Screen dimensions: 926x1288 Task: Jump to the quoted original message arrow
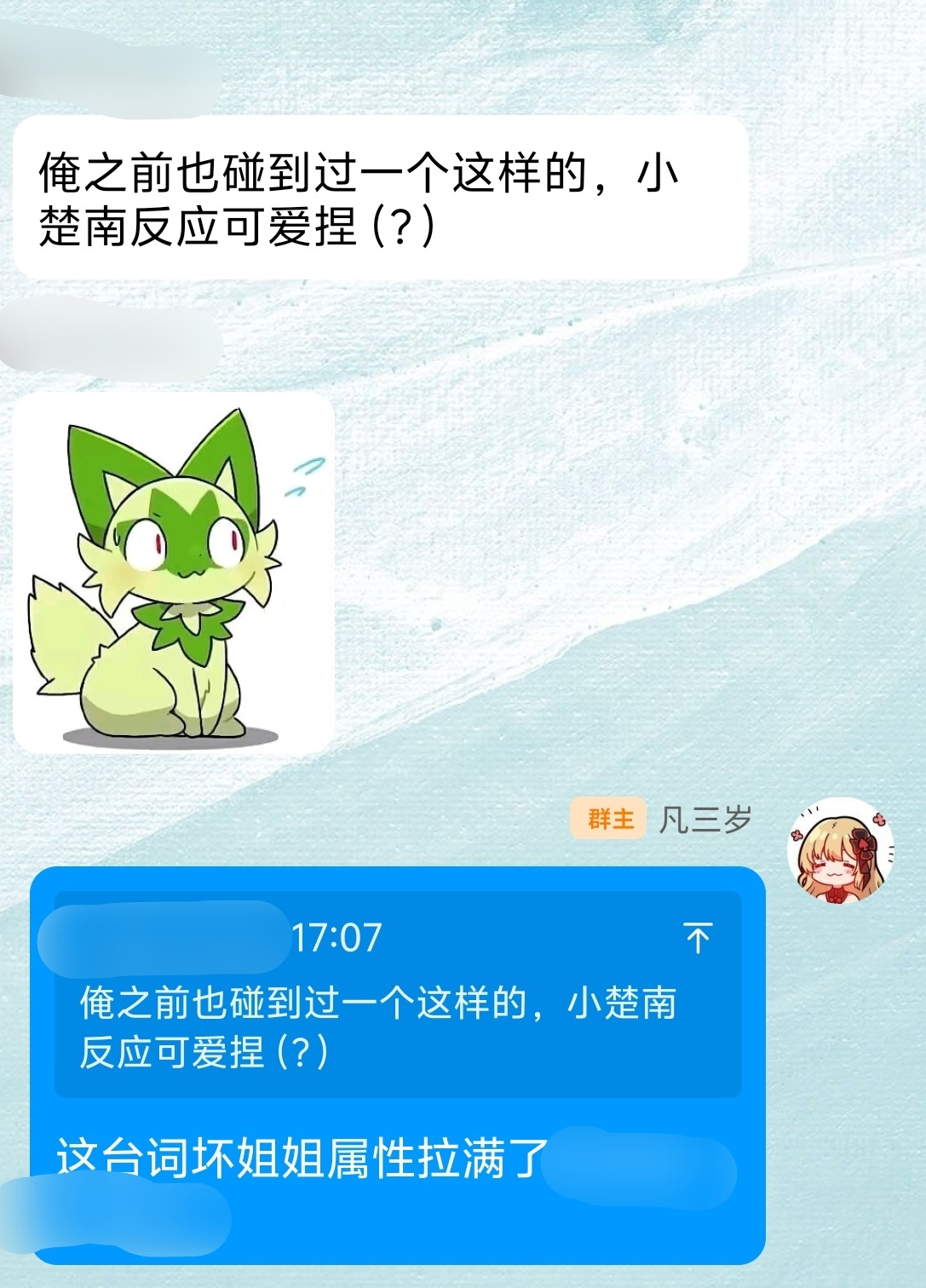[x=698, y=938]
